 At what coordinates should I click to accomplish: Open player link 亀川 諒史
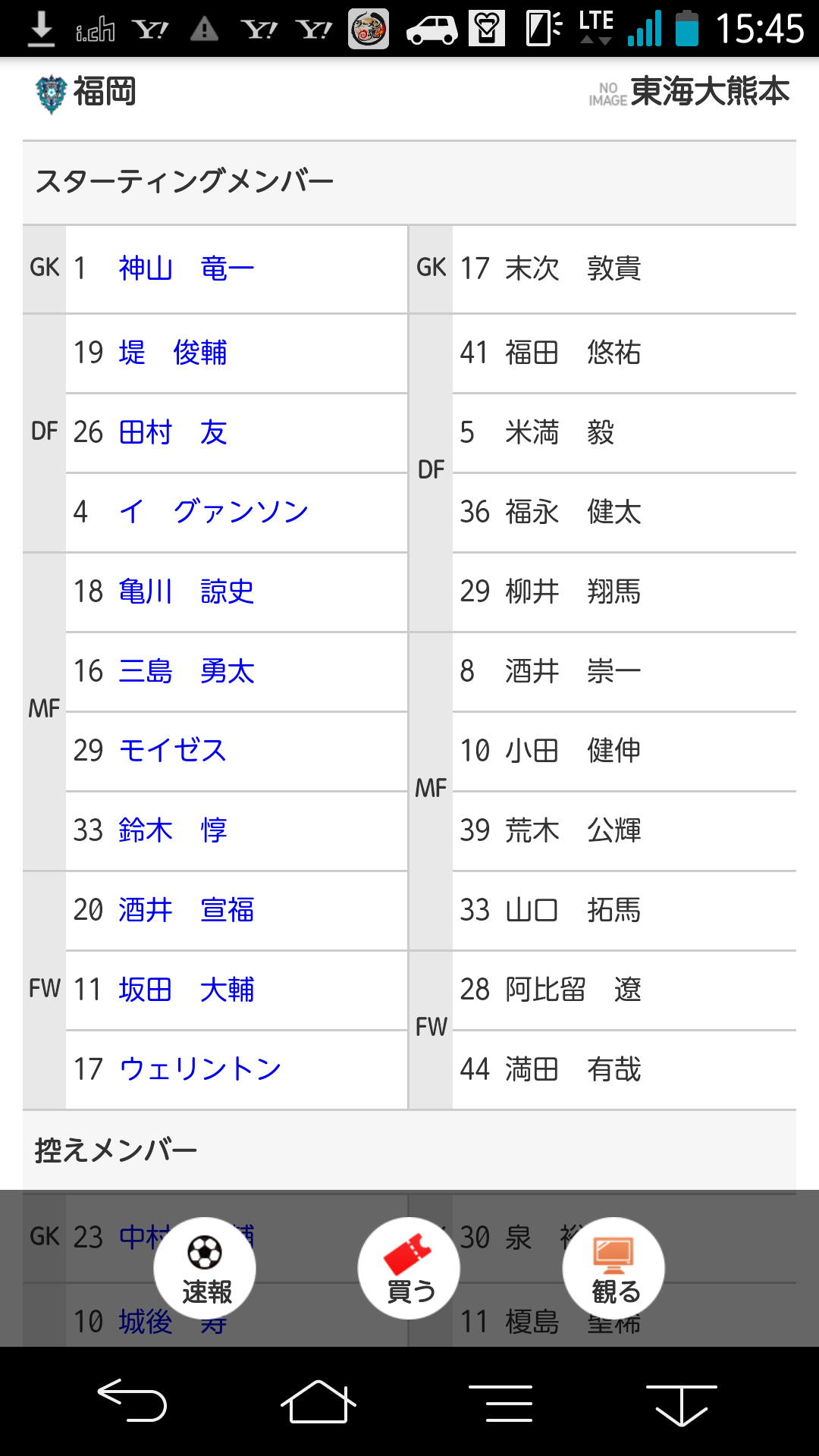click(187, 591)
